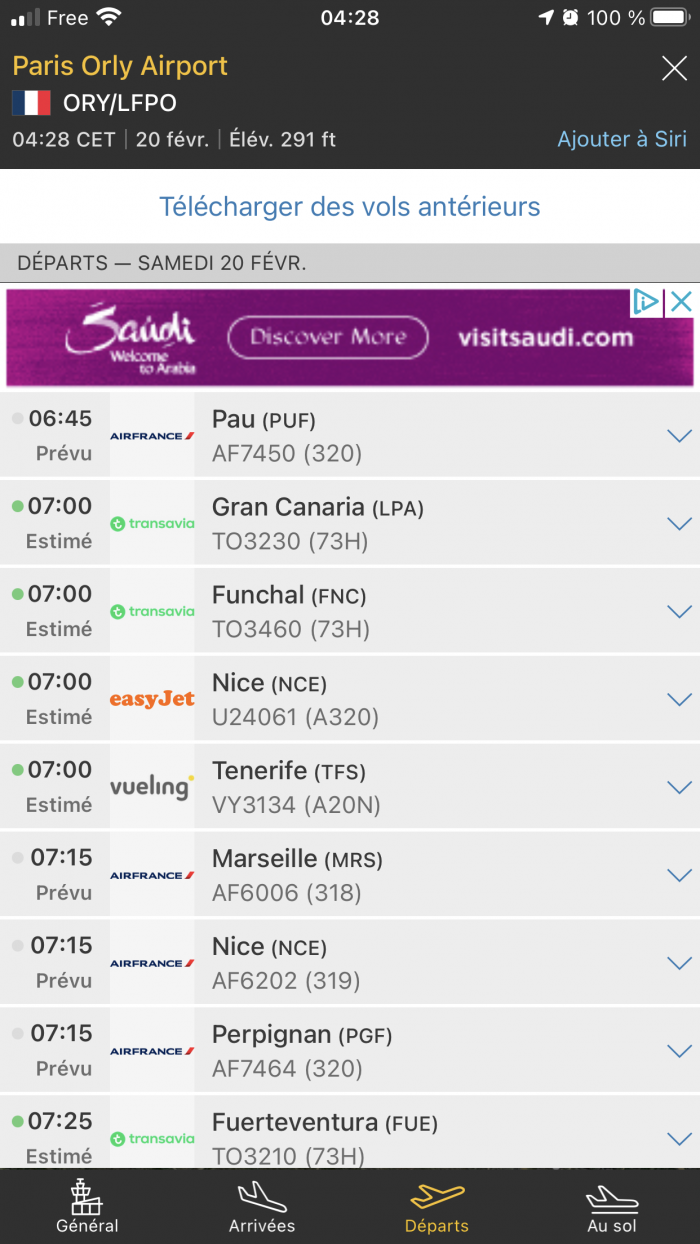
Task: Expand the Perpignan AF7464 flight chevron
Action: [x=679, y=1051]
